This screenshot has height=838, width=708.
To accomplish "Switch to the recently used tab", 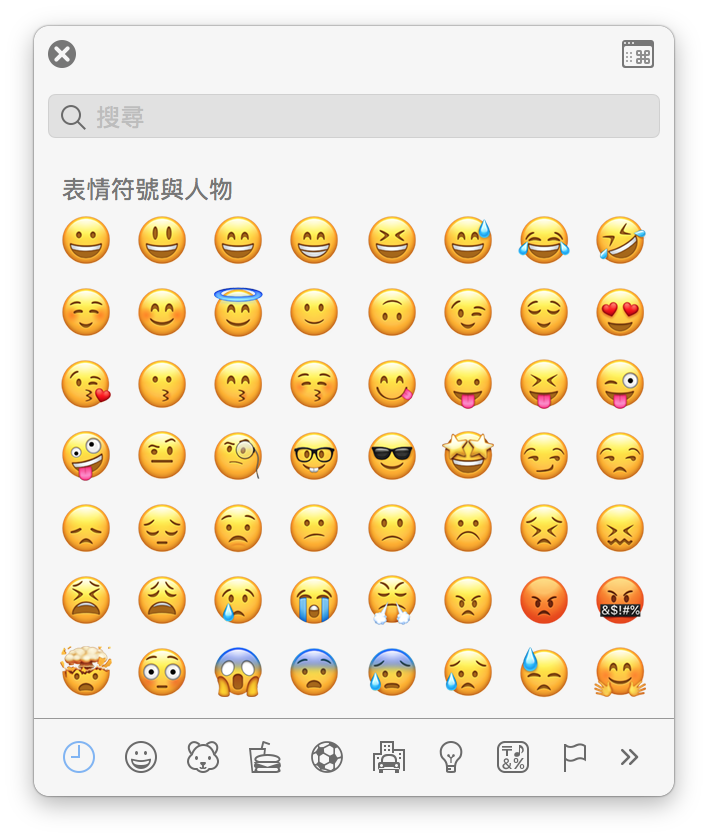I will coord(79,757).
